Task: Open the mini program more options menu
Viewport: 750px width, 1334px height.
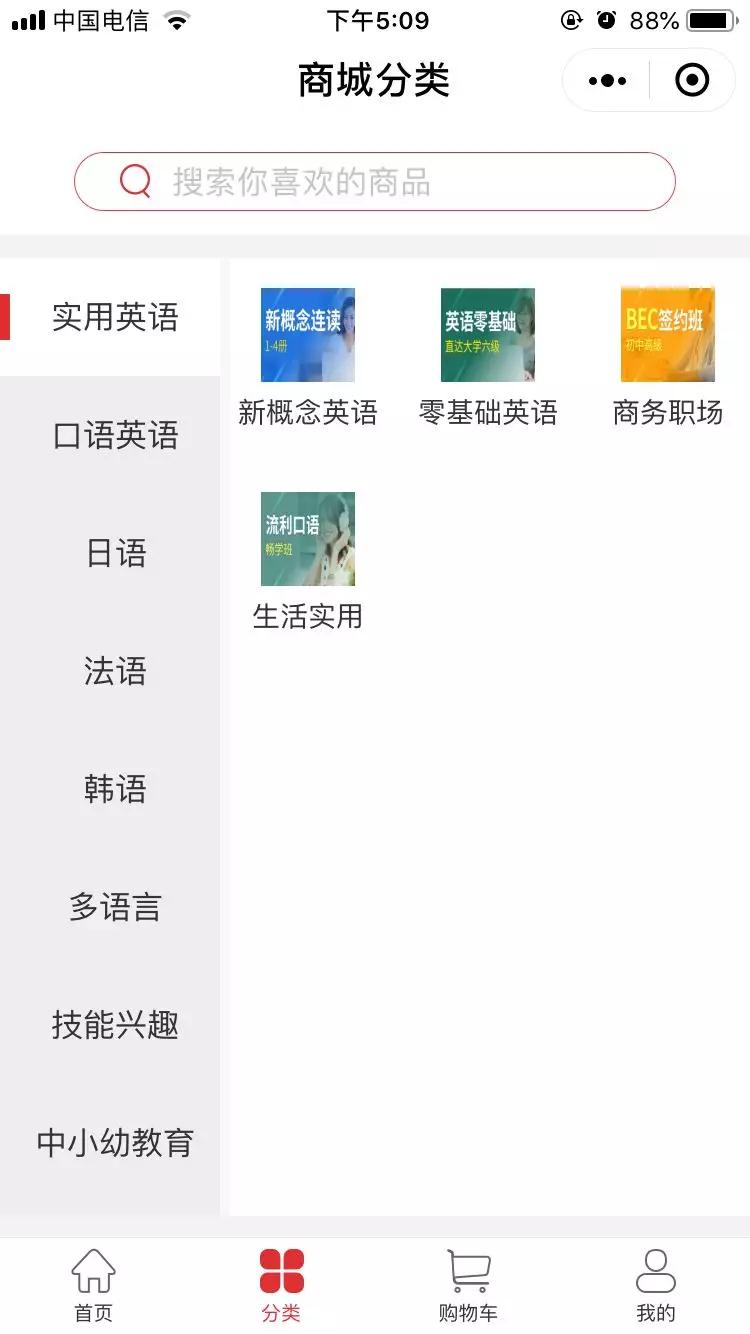Action: (x=607, y=80)
